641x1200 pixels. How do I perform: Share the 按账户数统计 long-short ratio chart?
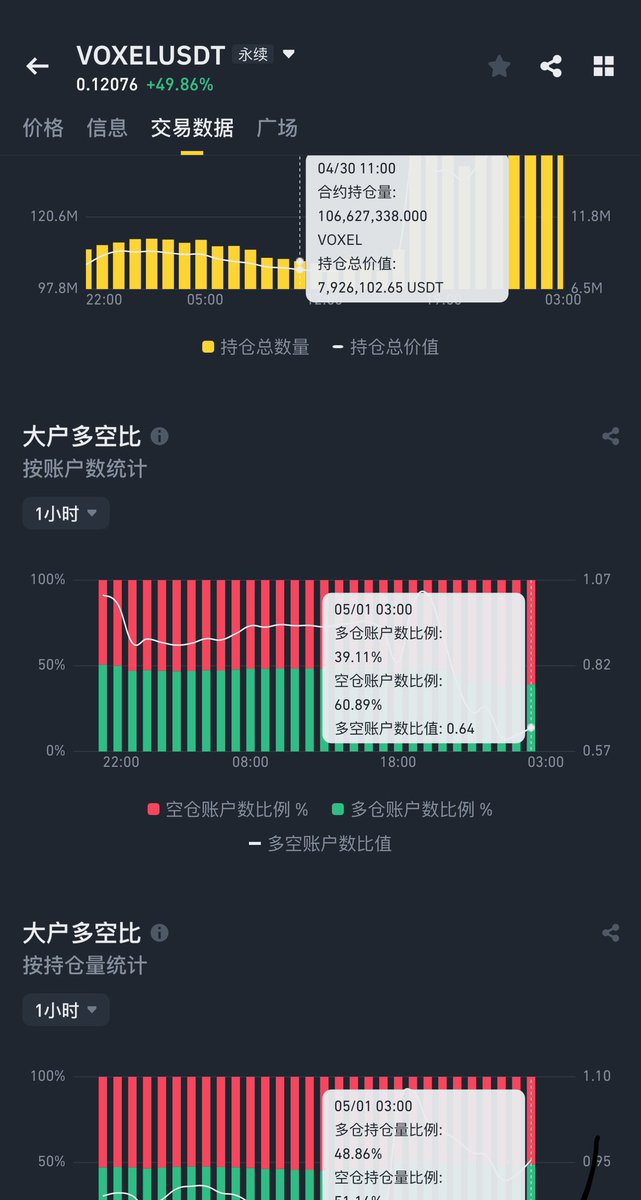coord(611,436)
